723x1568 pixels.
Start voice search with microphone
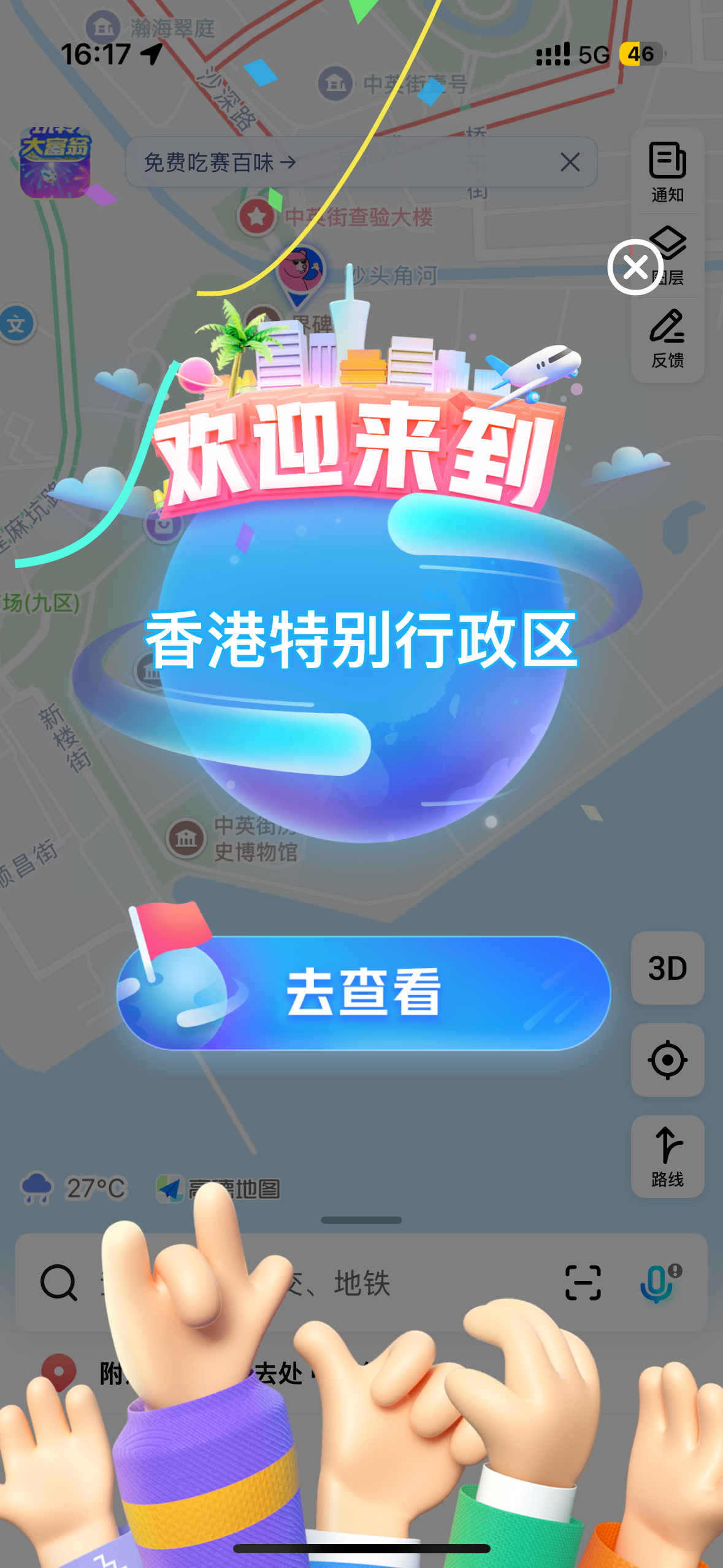(657, 1282)
